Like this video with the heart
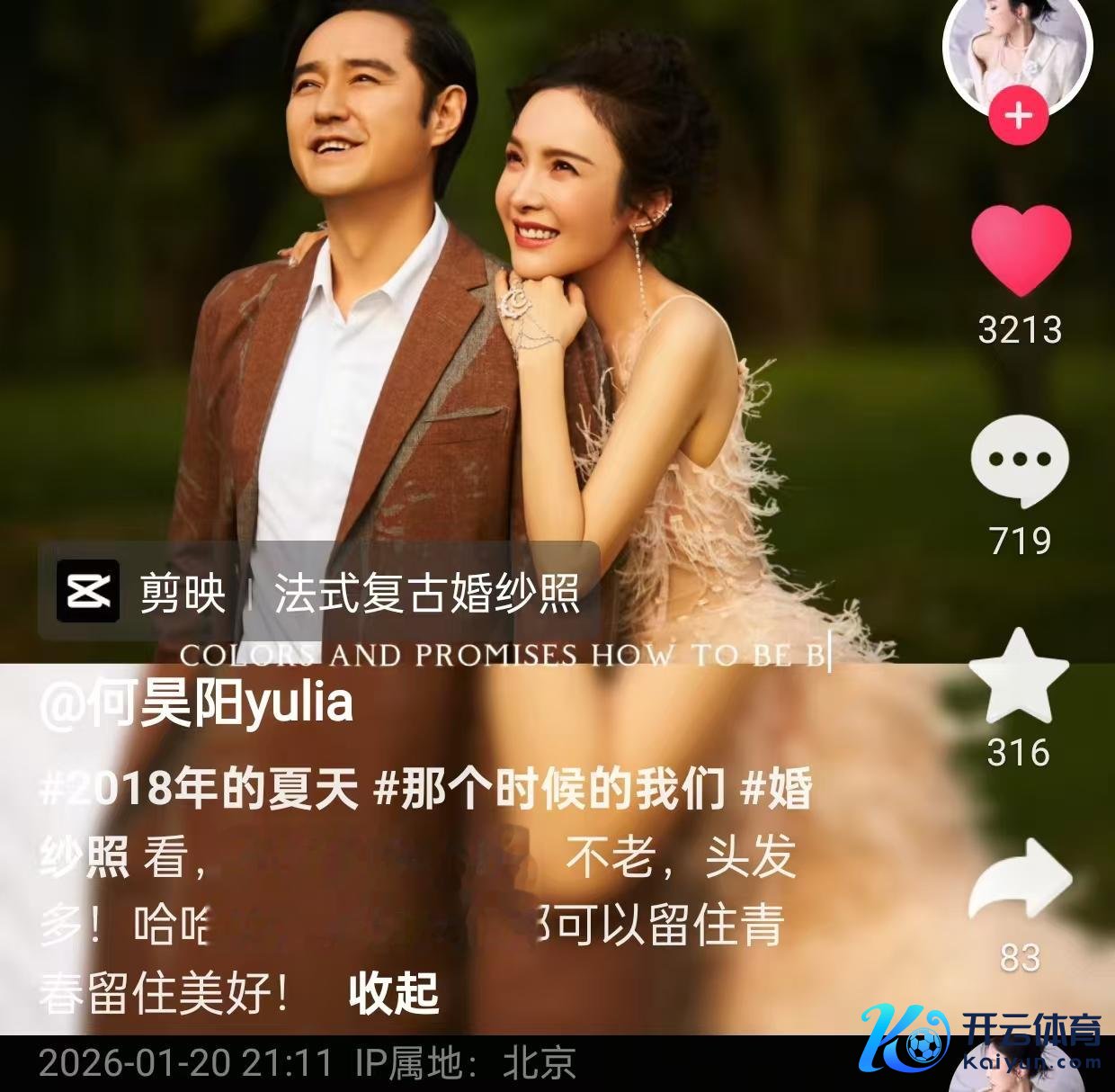This screenshot has height=1092, width=1115. pyautogui.click(x=1021, y=250)
